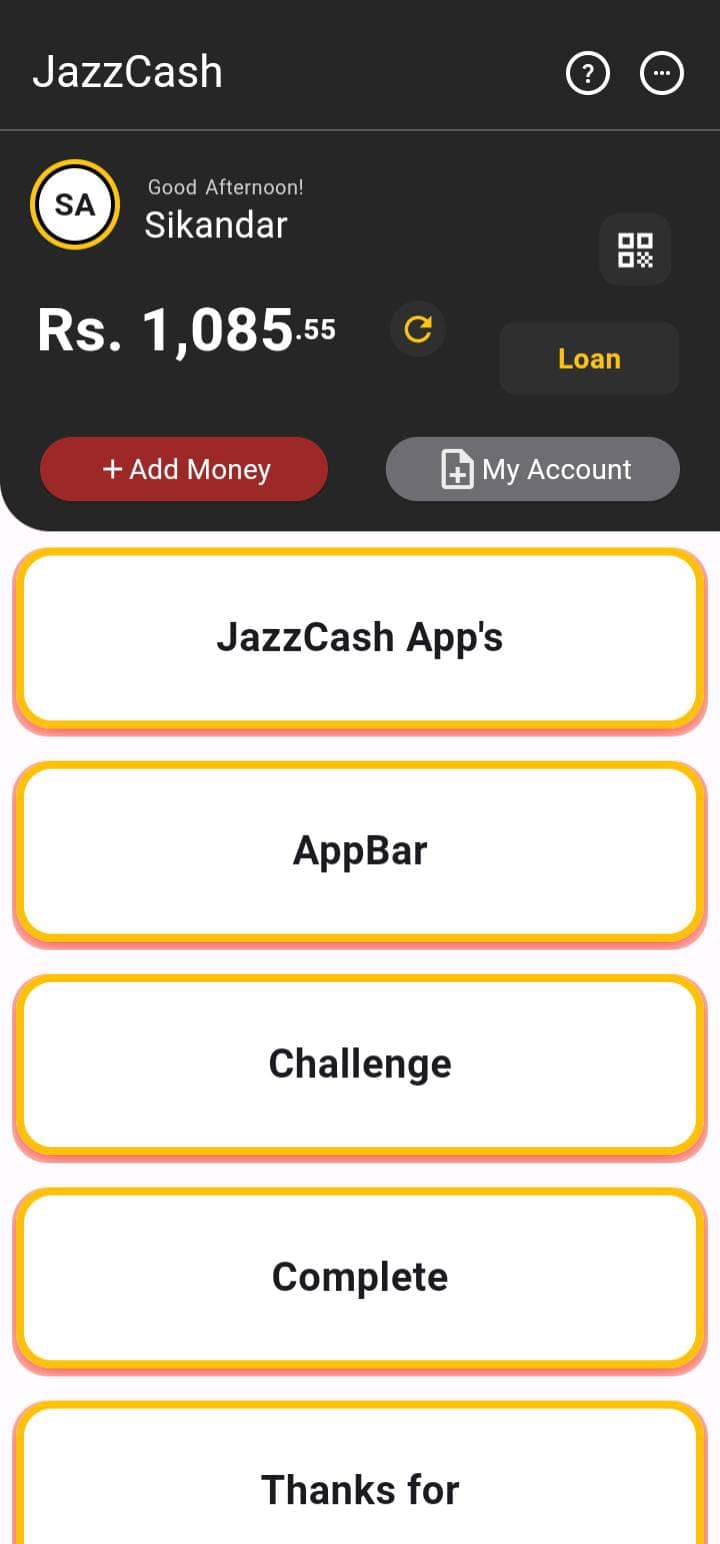Select the AppBar card
This screenshot has width=720, height=1544.
pos(360,851)
